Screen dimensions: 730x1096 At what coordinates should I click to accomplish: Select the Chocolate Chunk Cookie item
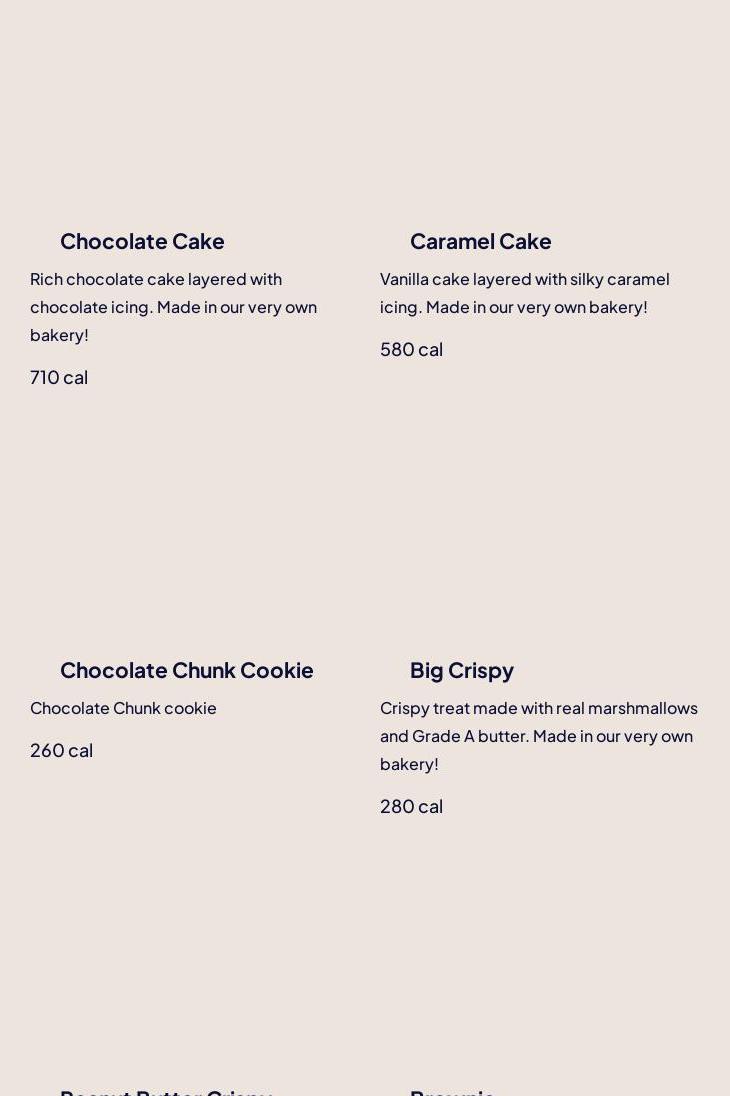coord(186,670)
